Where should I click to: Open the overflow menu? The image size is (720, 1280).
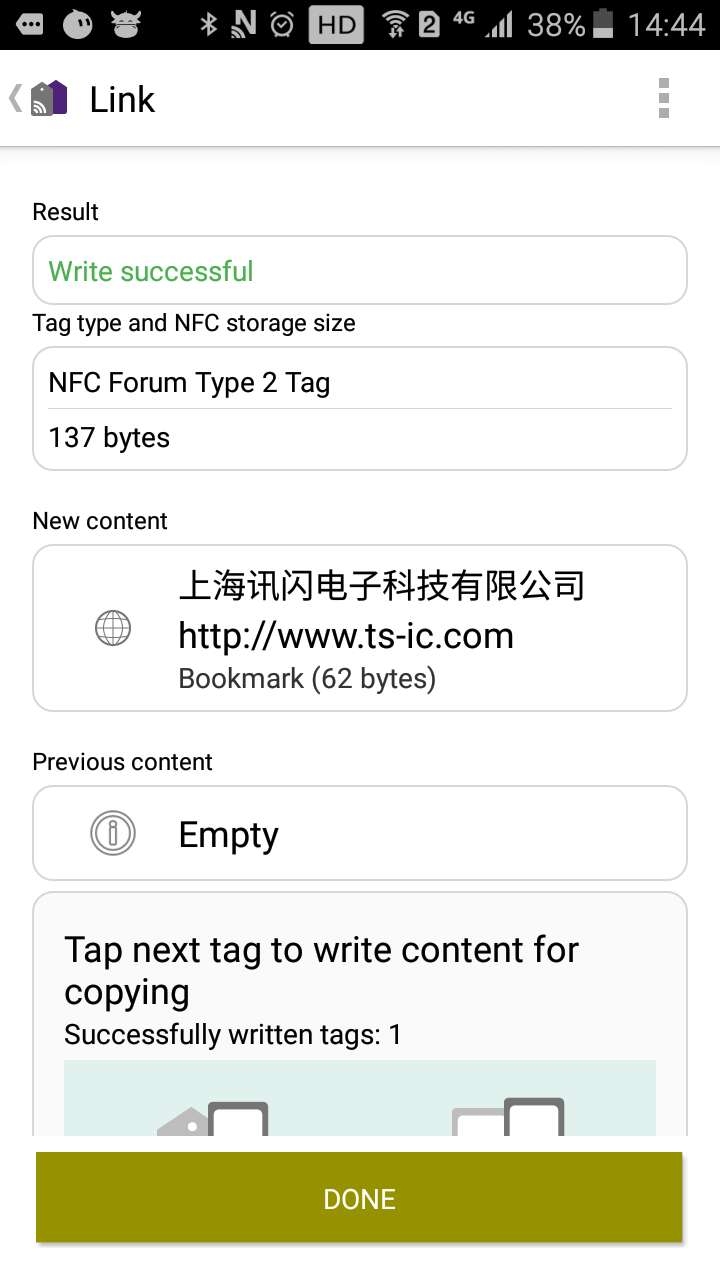(x=664, y=99)
